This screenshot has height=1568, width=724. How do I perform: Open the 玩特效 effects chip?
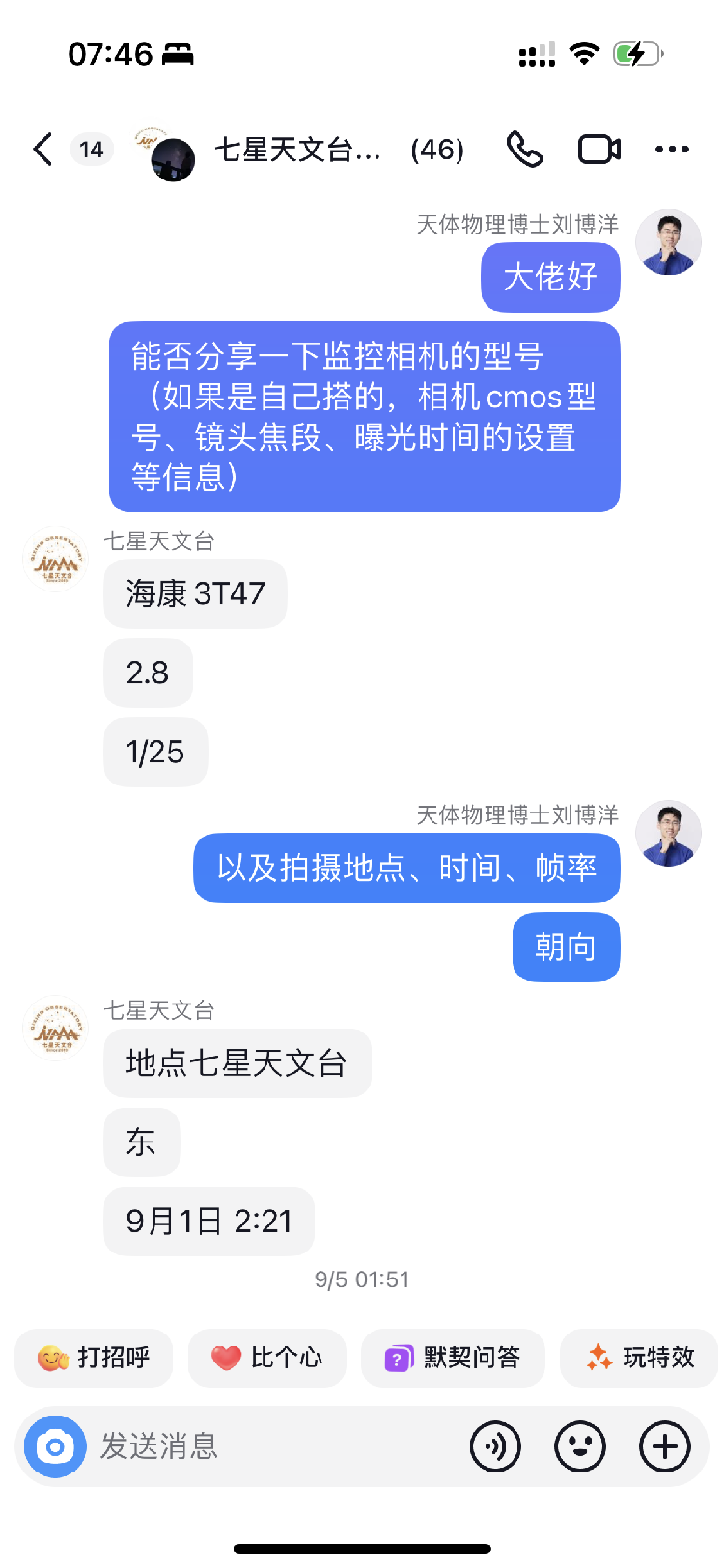click(639, 1358)
